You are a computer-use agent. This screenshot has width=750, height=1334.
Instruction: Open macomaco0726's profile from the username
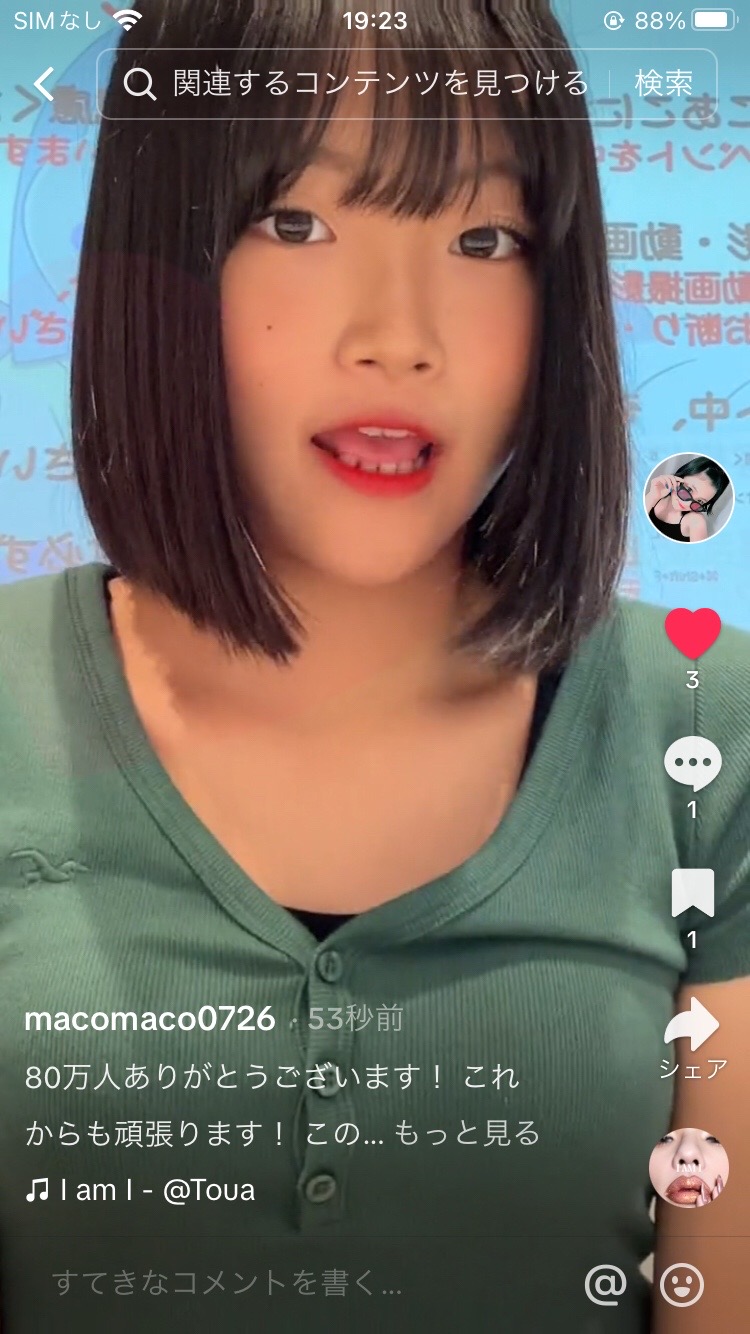[149, 1019]
